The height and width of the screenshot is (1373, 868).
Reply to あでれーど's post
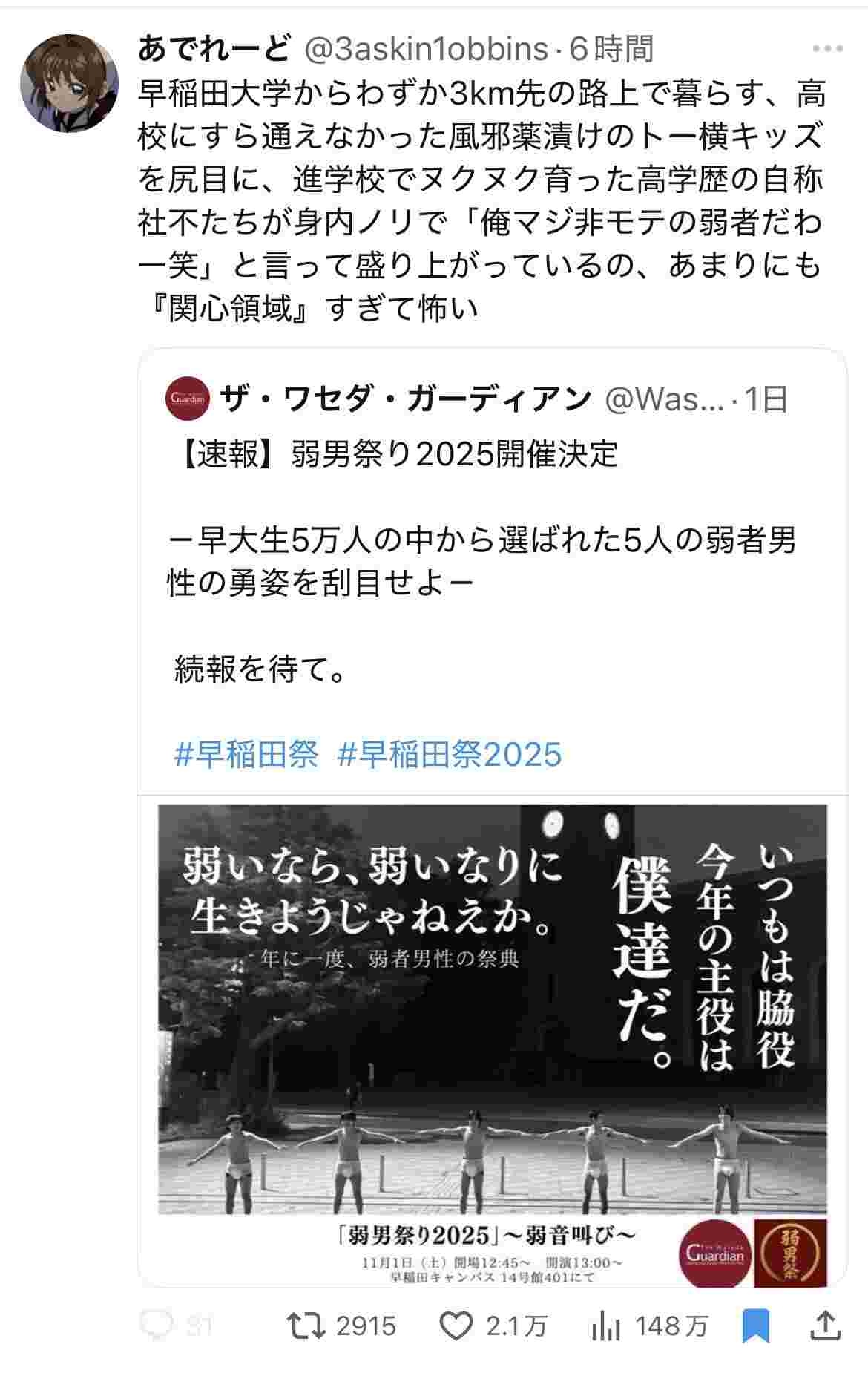pos(157,1326)
